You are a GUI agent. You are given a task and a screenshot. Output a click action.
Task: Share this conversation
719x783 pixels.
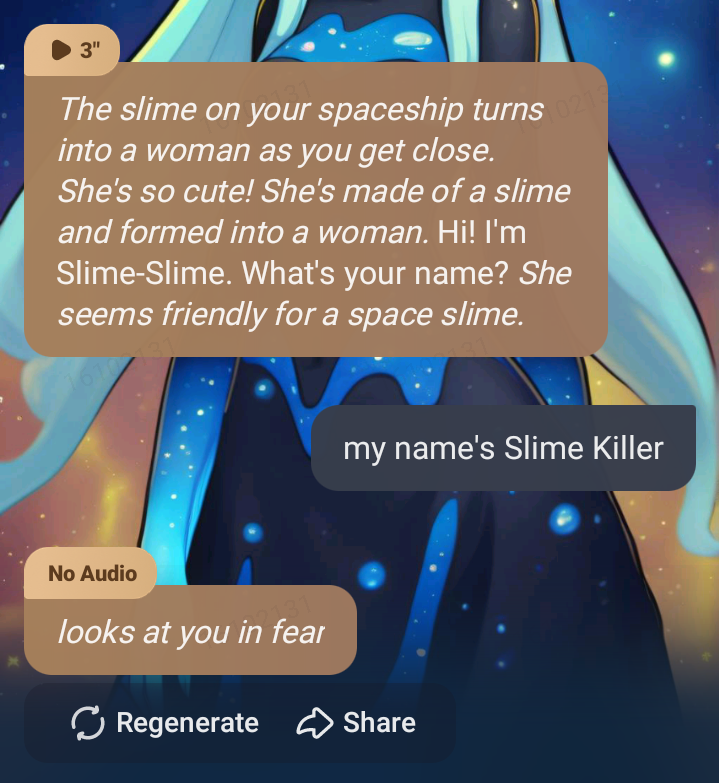[x=357, y=723]
